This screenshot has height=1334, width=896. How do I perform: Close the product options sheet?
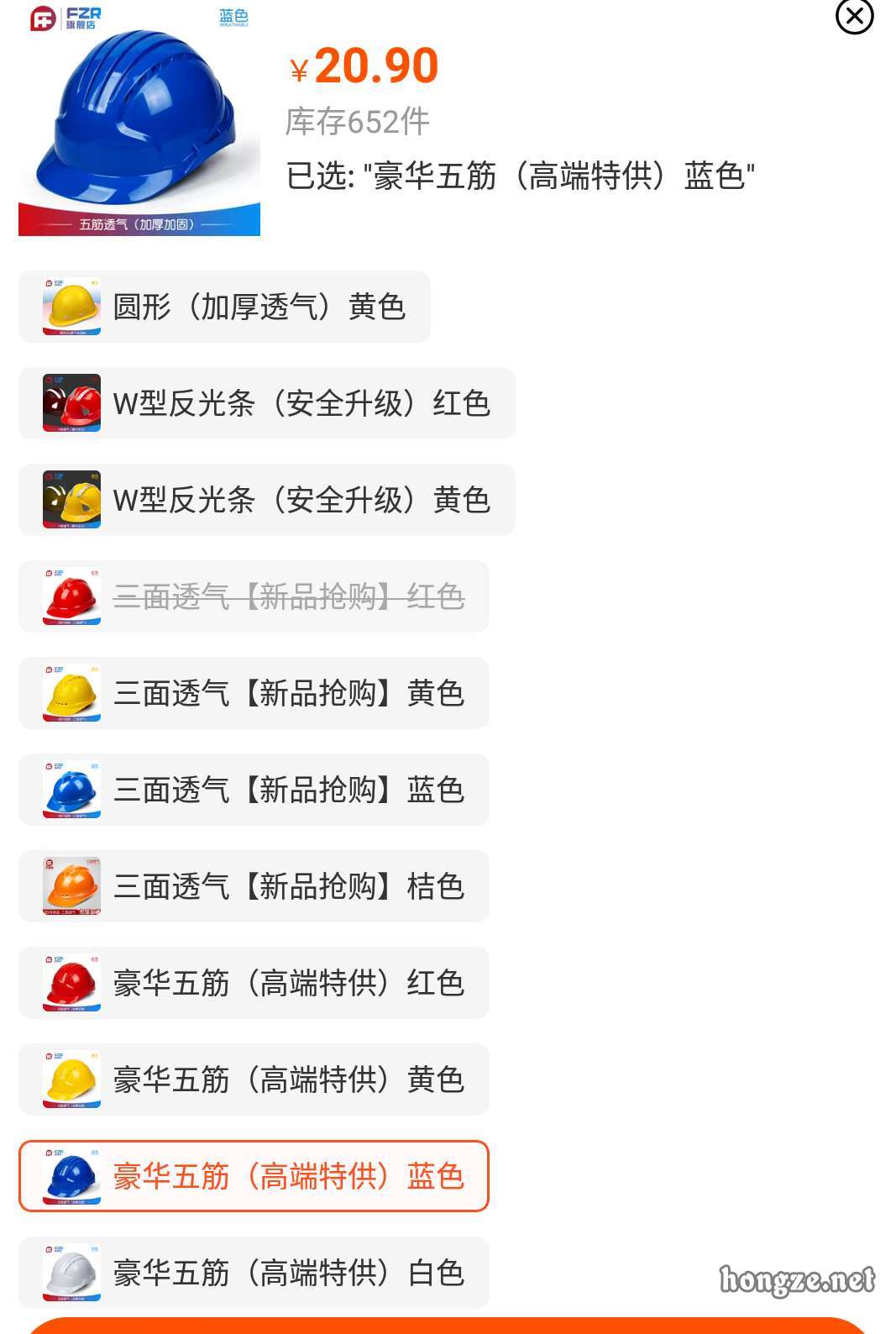click(854, 17)
